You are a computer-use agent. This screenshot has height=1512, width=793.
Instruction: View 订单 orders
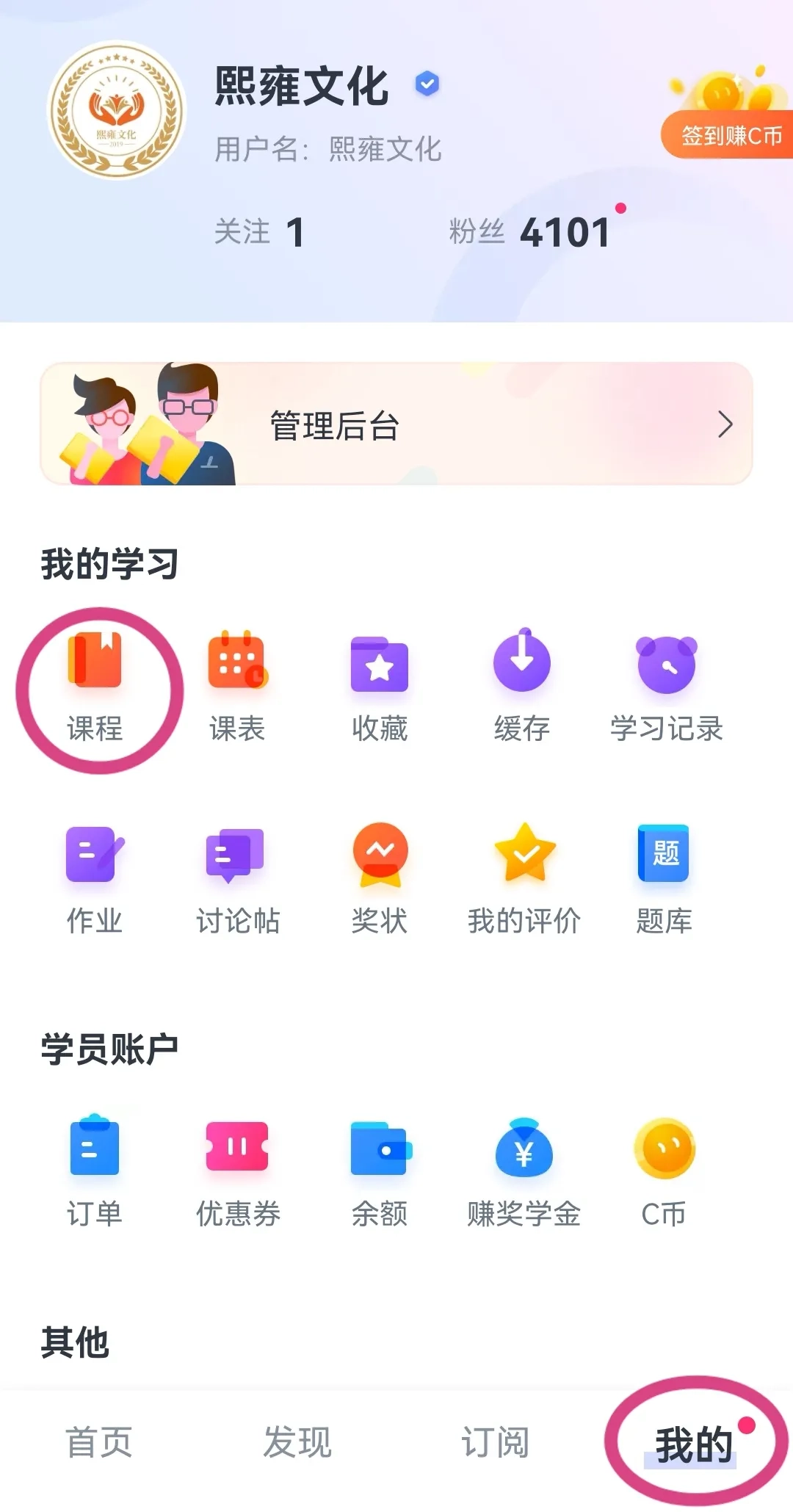coord(95,1173)
